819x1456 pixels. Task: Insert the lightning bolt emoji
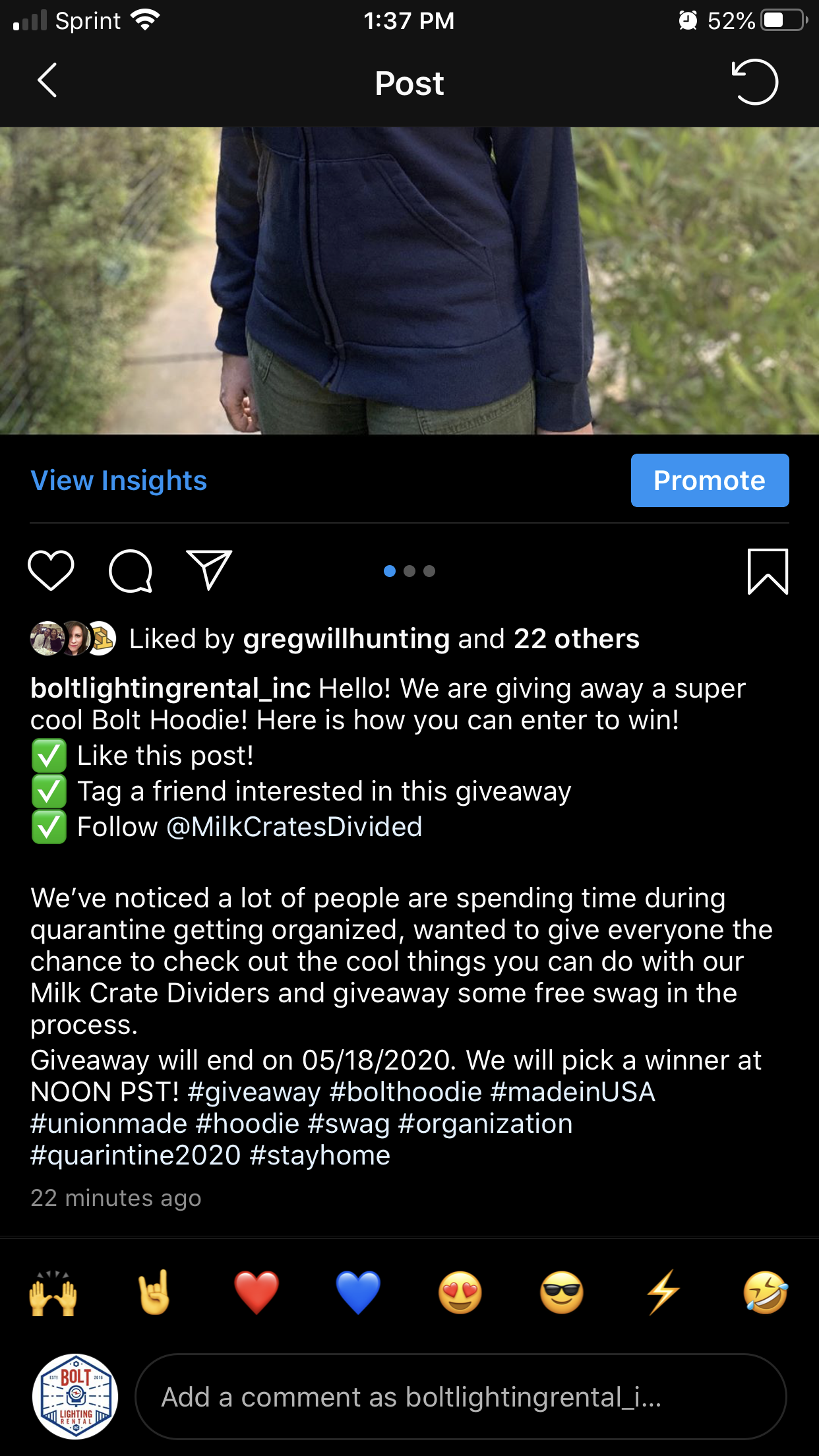pos(663,1293)
